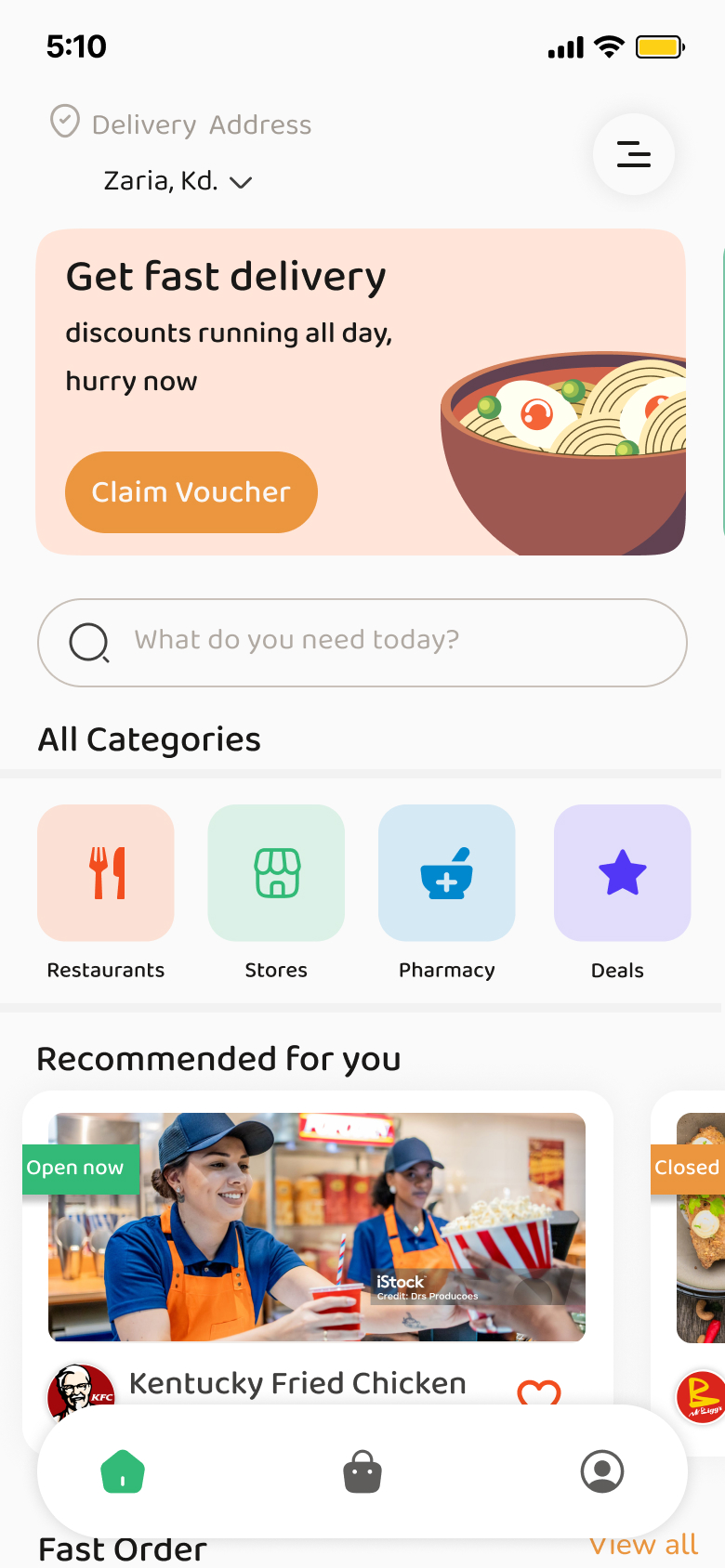View the Deals category
This screenshot has width=725, height=1568.
click(622, 873)
